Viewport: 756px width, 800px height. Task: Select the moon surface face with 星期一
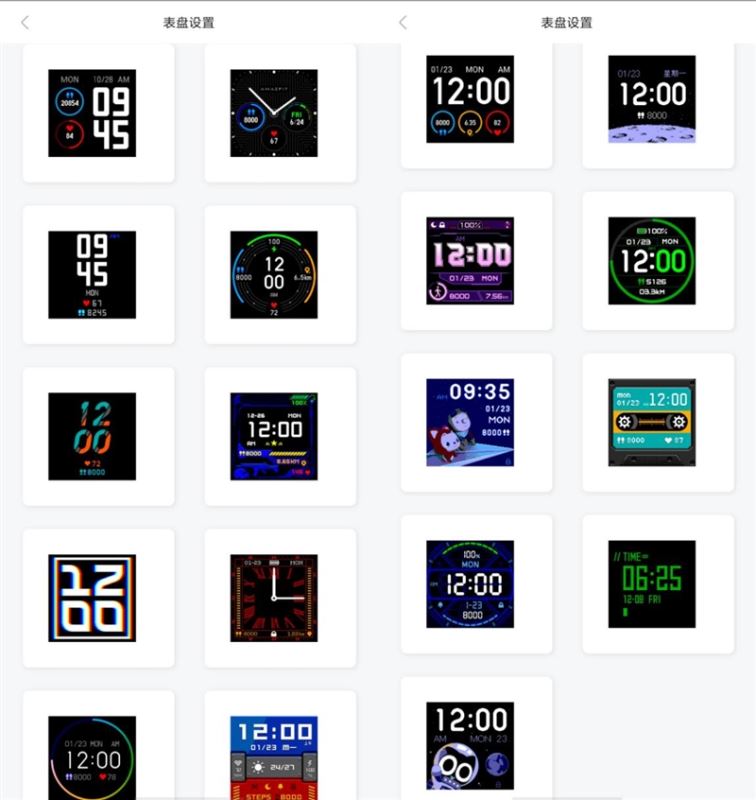[x=652, y=99]
